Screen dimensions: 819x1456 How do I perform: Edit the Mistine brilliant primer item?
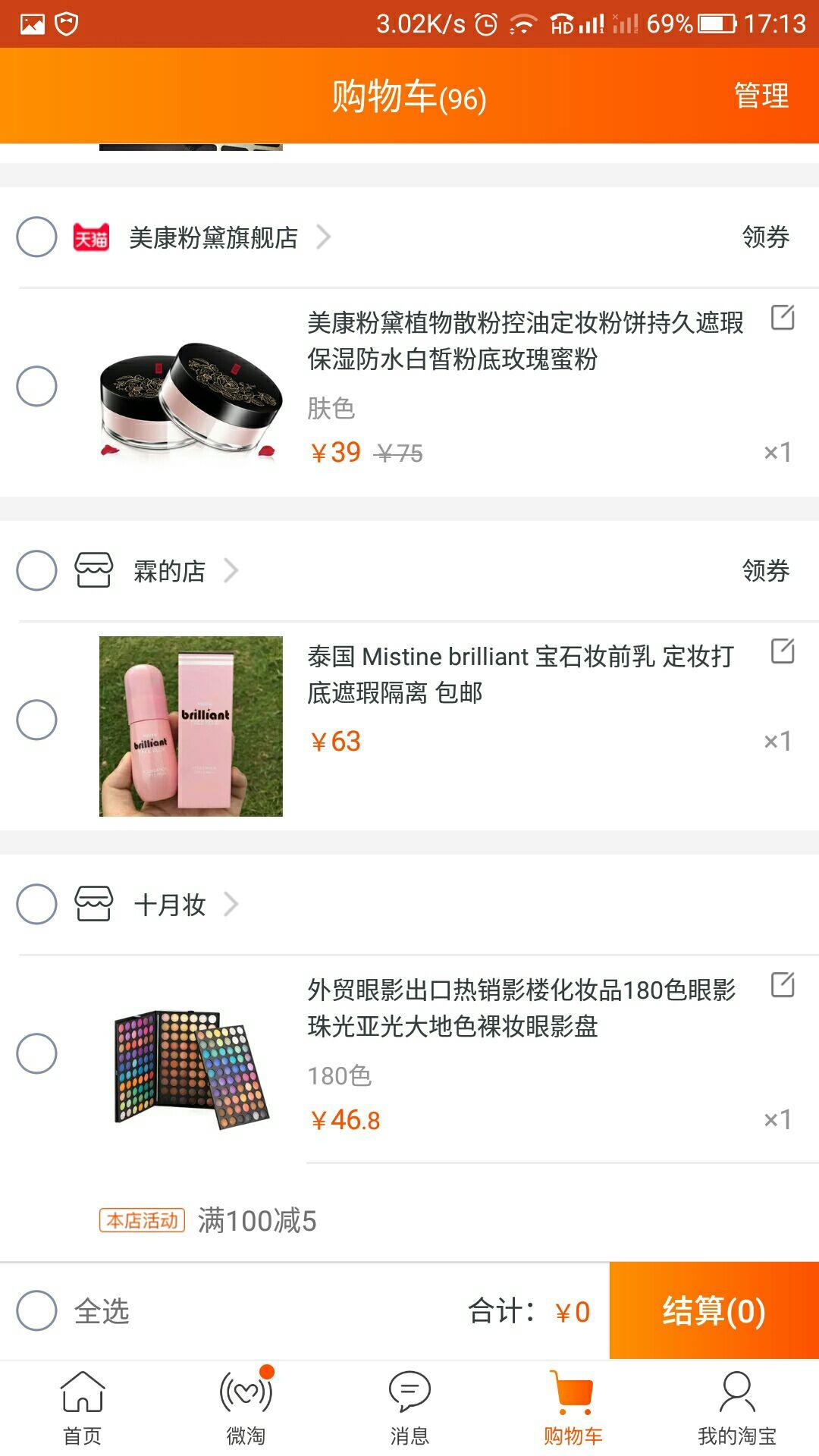(783, 651)
